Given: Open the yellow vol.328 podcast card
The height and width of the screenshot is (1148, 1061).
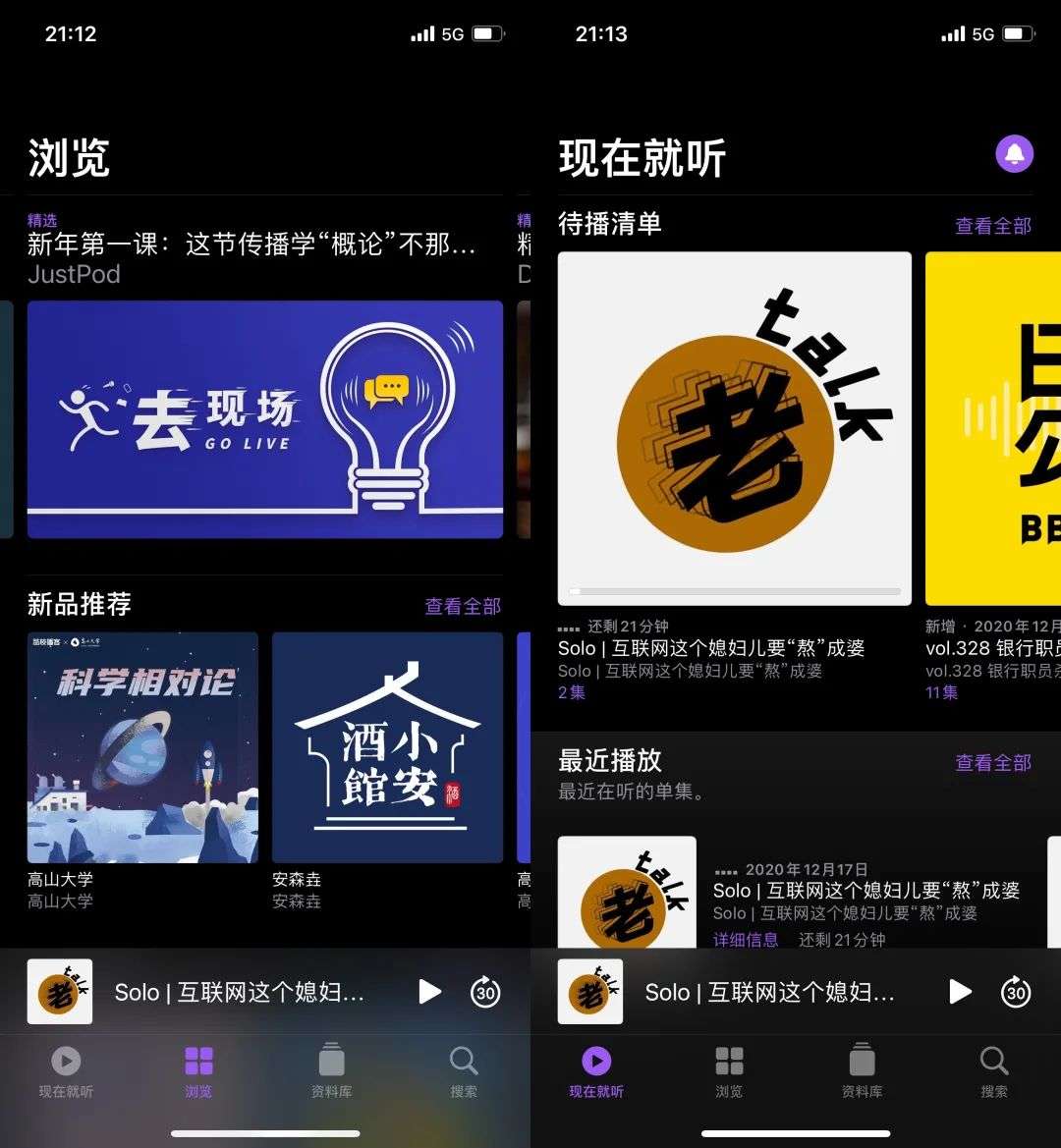Looking at the screenshot, I should click(994, 428).
